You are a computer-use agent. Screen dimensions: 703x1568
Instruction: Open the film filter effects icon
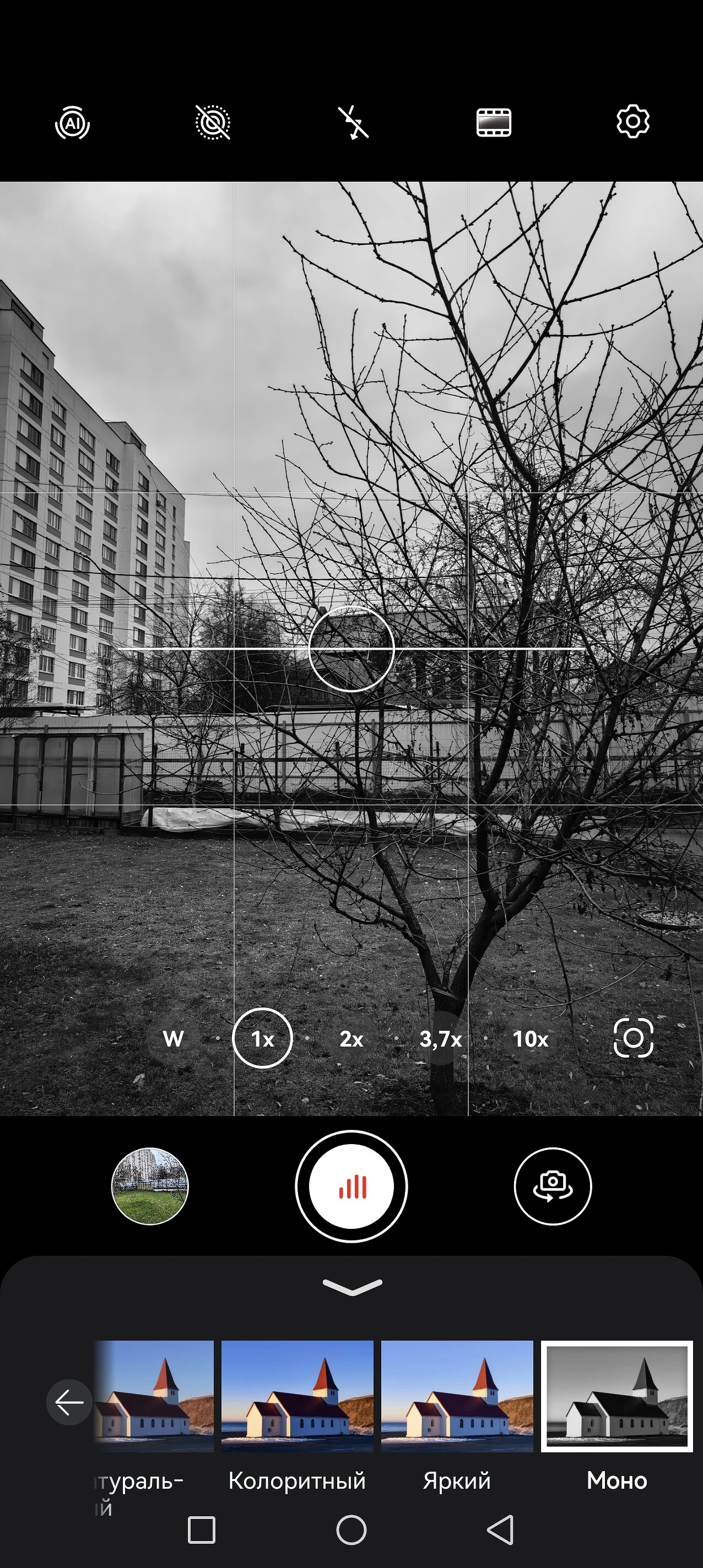494,123
